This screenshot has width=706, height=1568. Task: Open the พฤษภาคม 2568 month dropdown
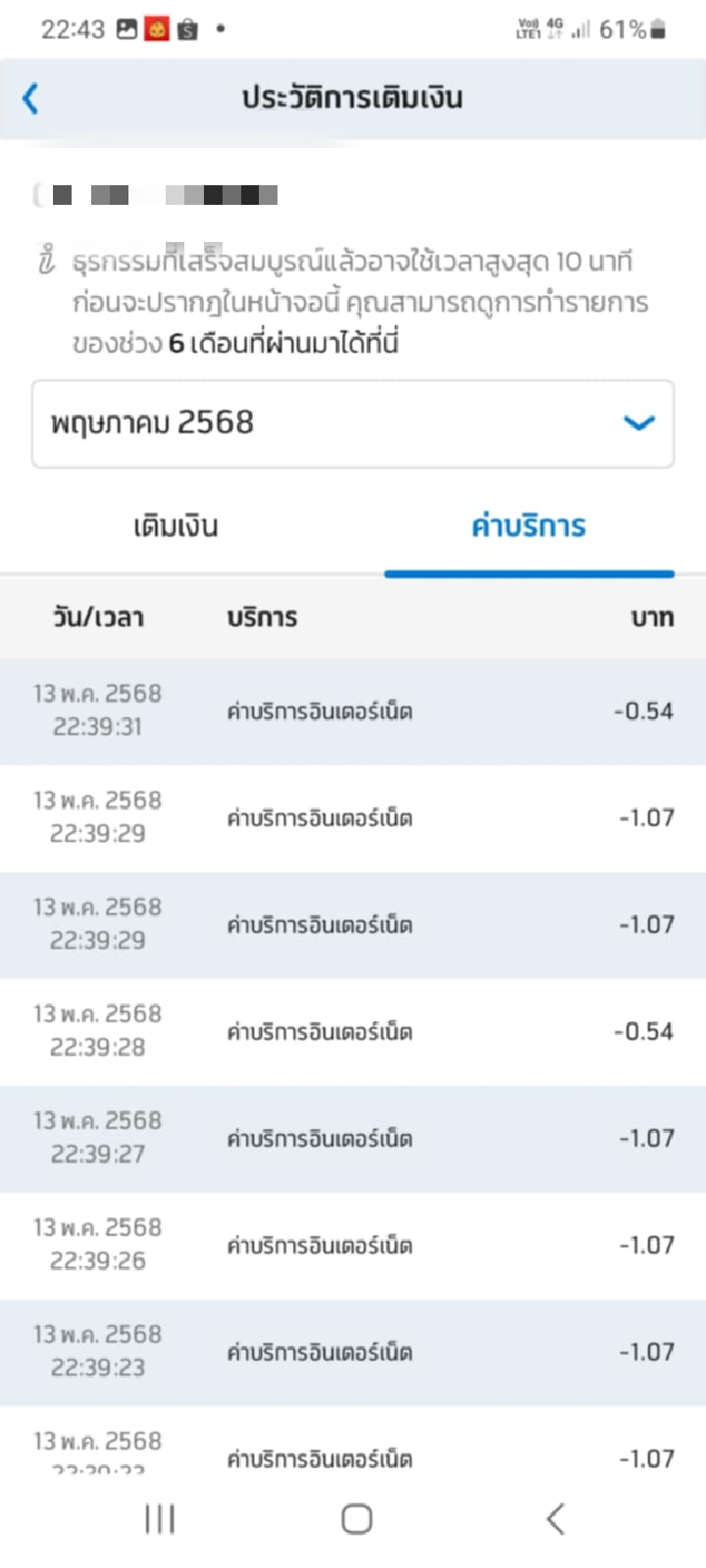coord(353,423)
